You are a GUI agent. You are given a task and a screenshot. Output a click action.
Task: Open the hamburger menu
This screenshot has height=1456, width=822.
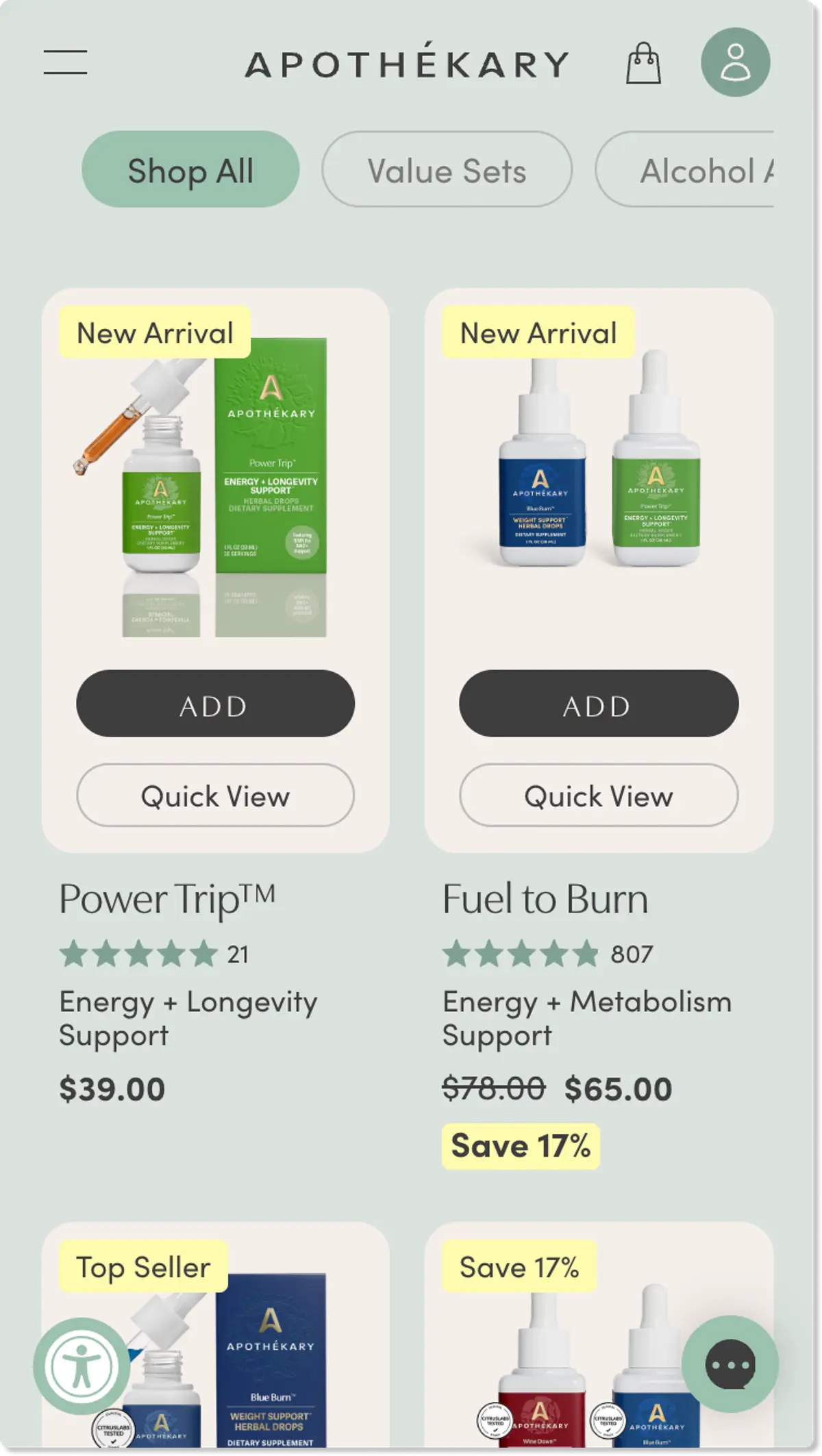coord(65,62)
